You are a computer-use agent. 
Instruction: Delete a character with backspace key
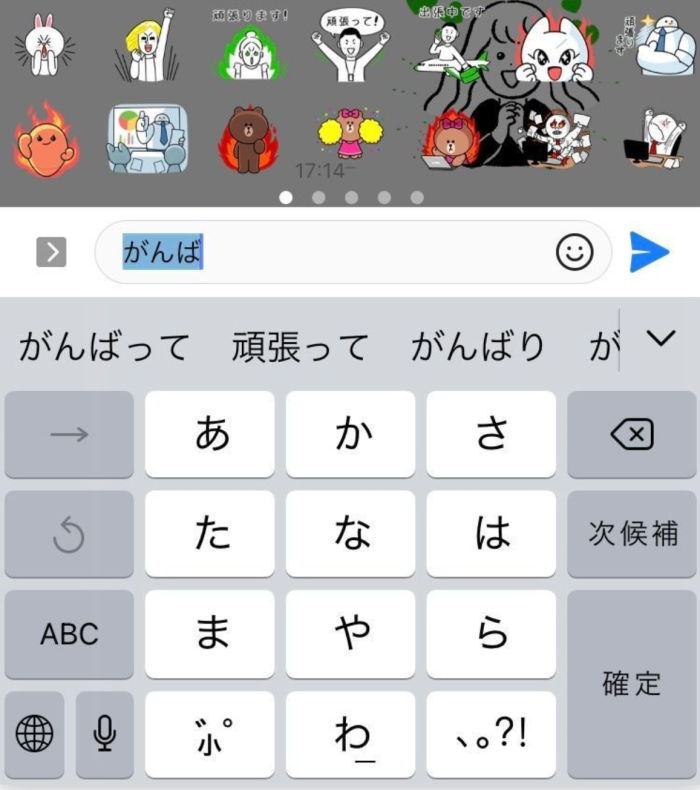631,434
